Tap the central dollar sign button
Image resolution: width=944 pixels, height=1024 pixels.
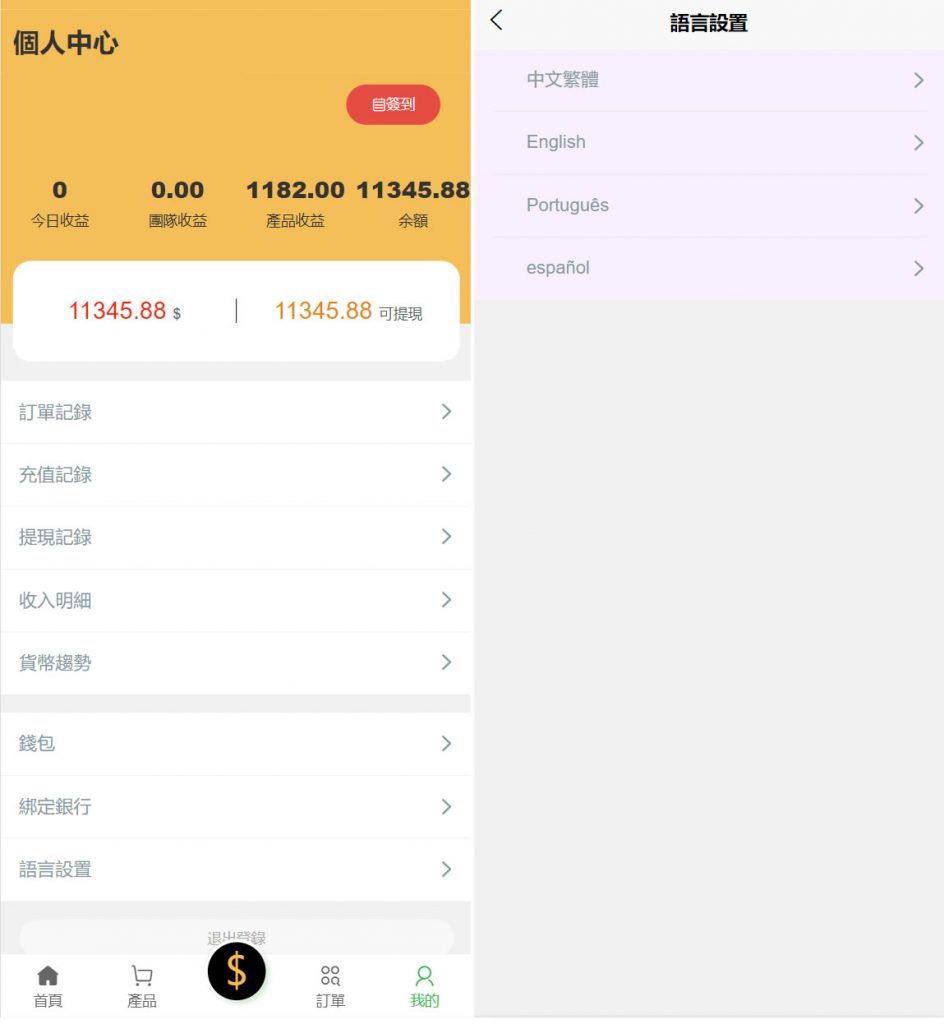236,971
